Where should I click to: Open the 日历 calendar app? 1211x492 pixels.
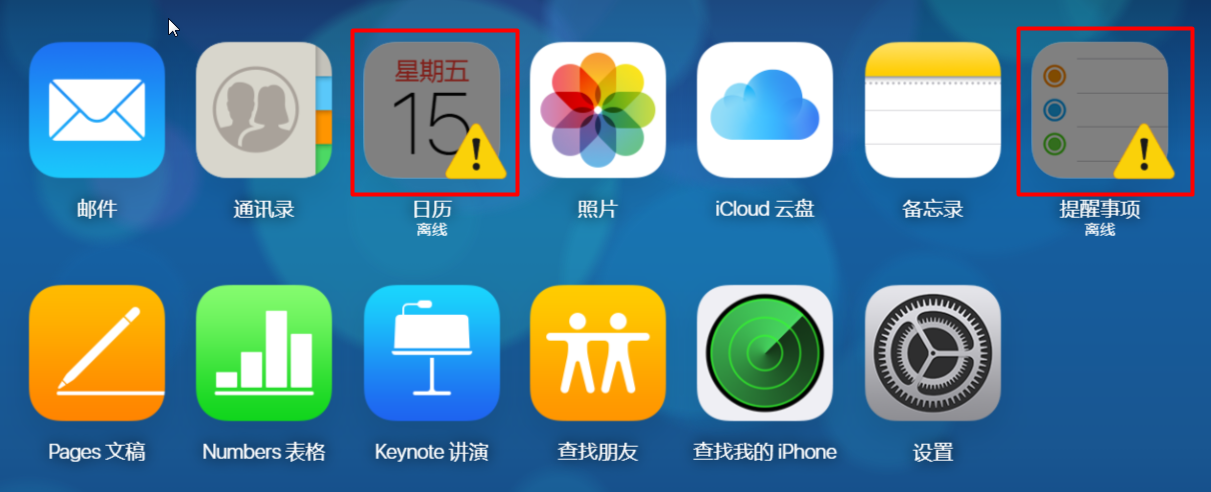(431, 110)
